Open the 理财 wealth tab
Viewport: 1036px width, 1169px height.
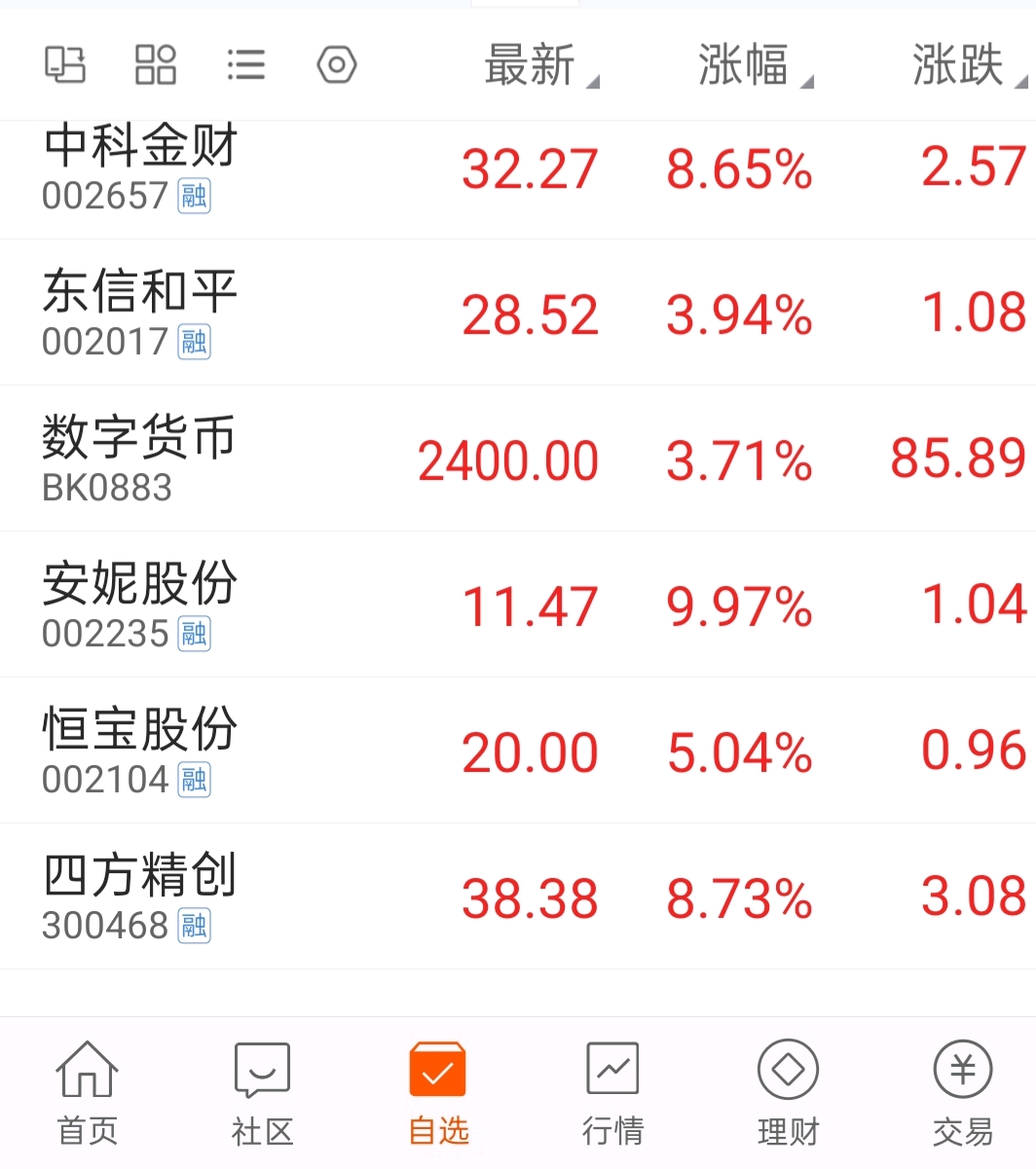pos(788,1092)
